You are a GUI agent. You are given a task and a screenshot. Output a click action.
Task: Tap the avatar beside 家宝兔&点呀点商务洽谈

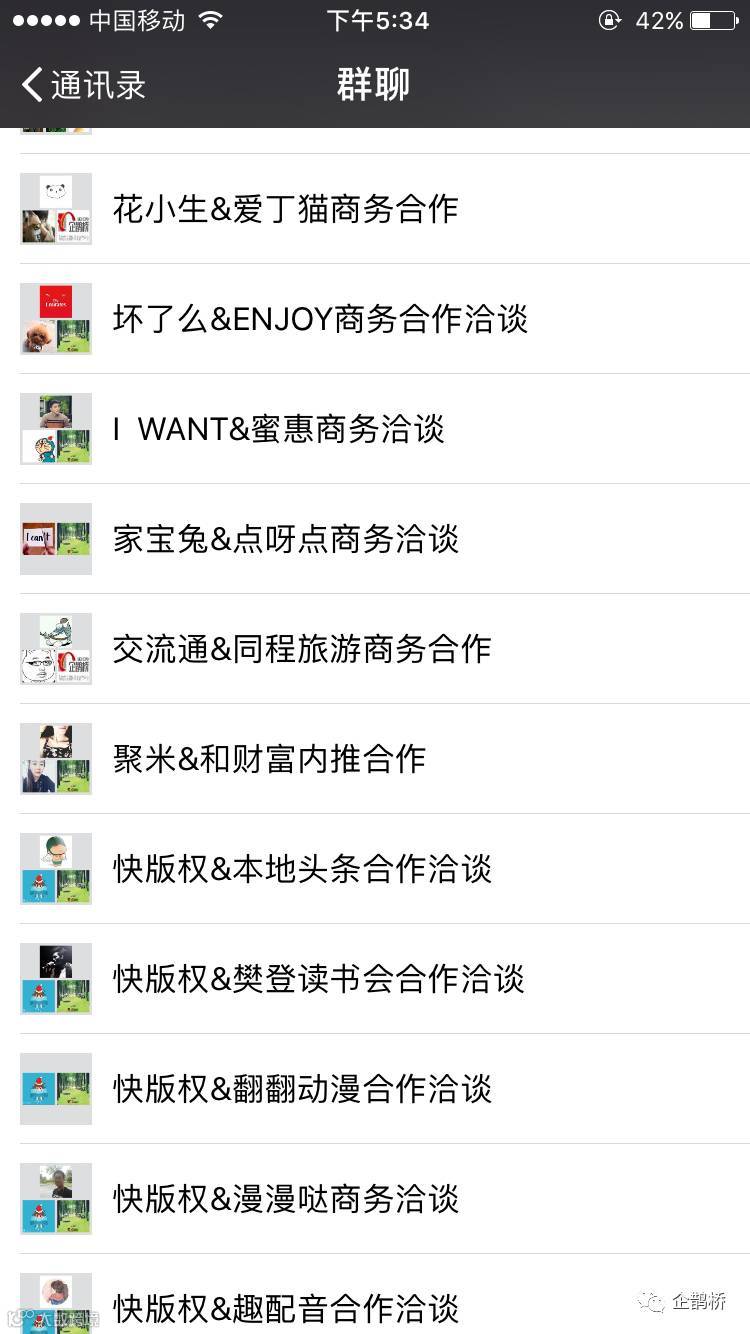pos(55,539)
